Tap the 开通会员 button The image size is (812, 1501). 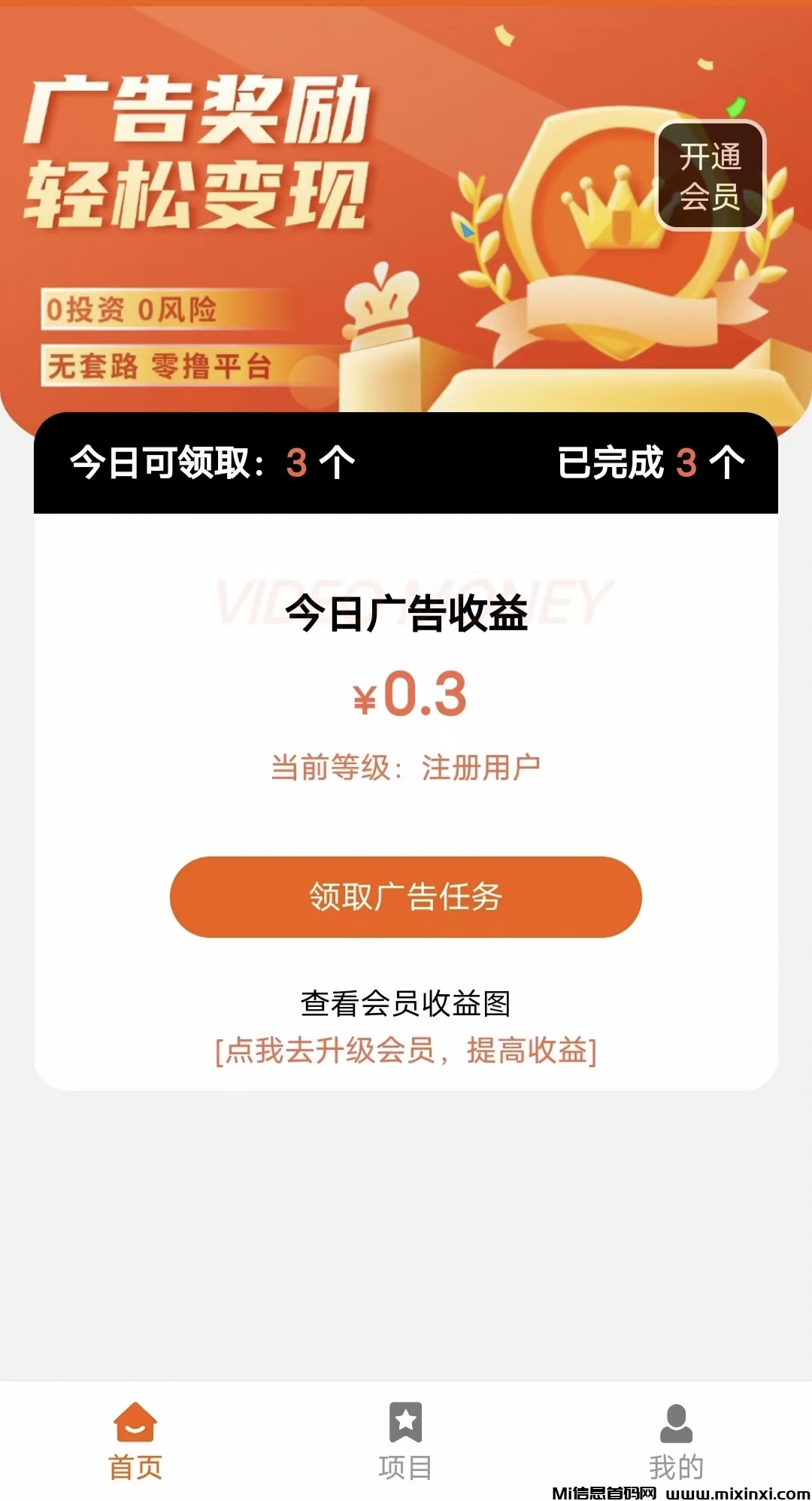point(710,176)
